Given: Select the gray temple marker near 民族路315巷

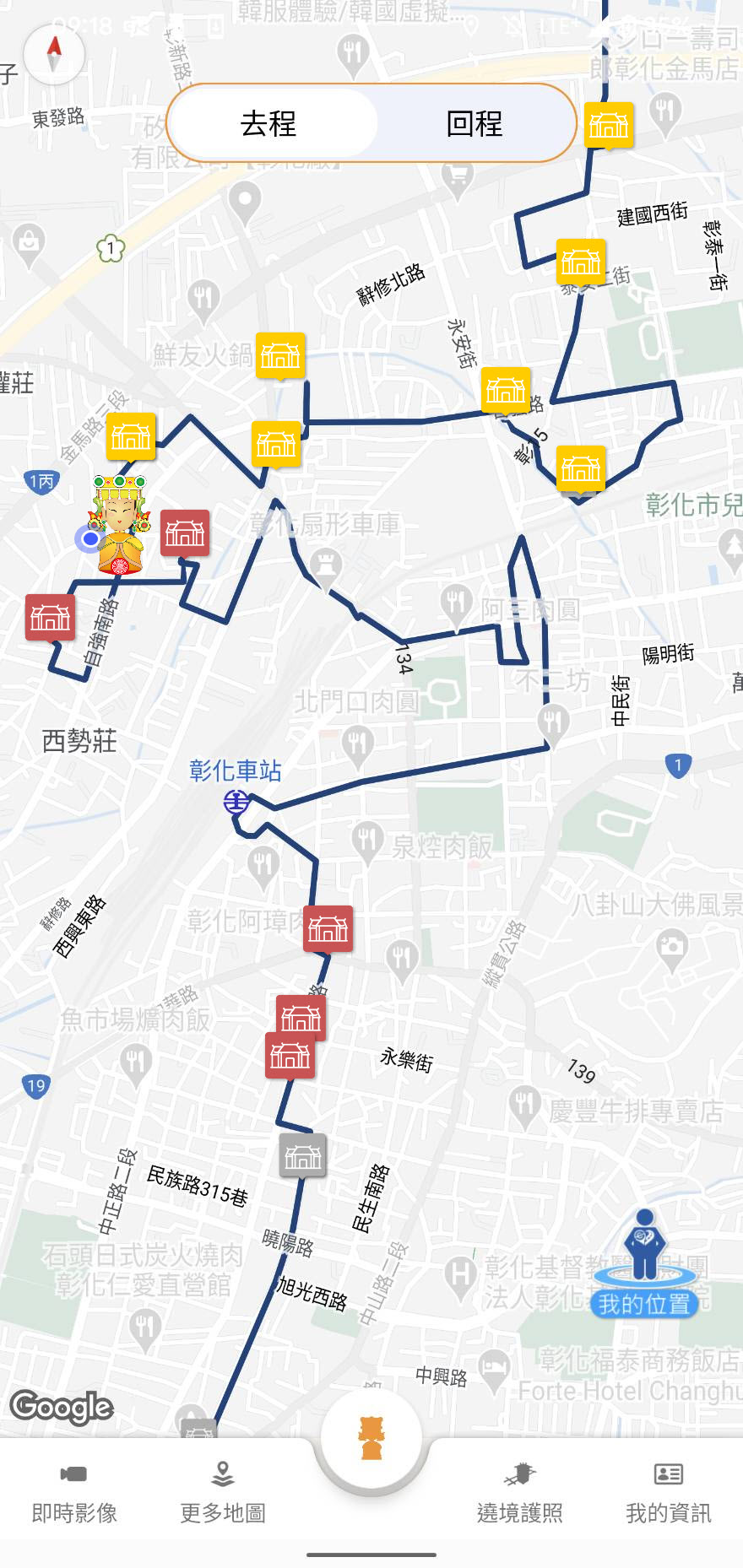Looking at the screenshot, I should point(303,1155).
